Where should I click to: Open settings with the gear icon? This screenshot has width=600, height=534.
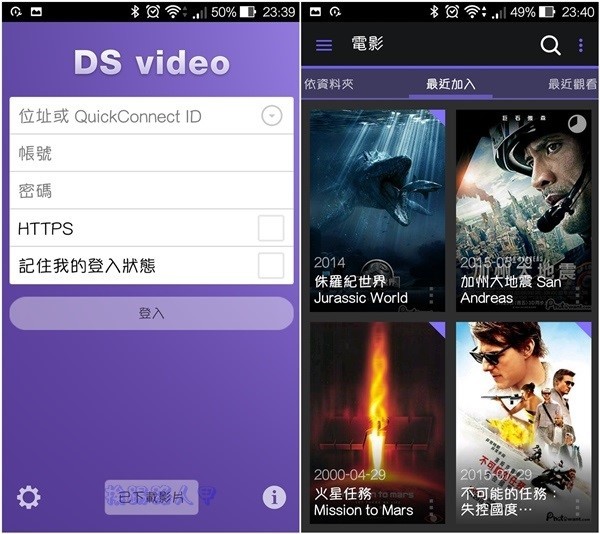coord(29,497)
